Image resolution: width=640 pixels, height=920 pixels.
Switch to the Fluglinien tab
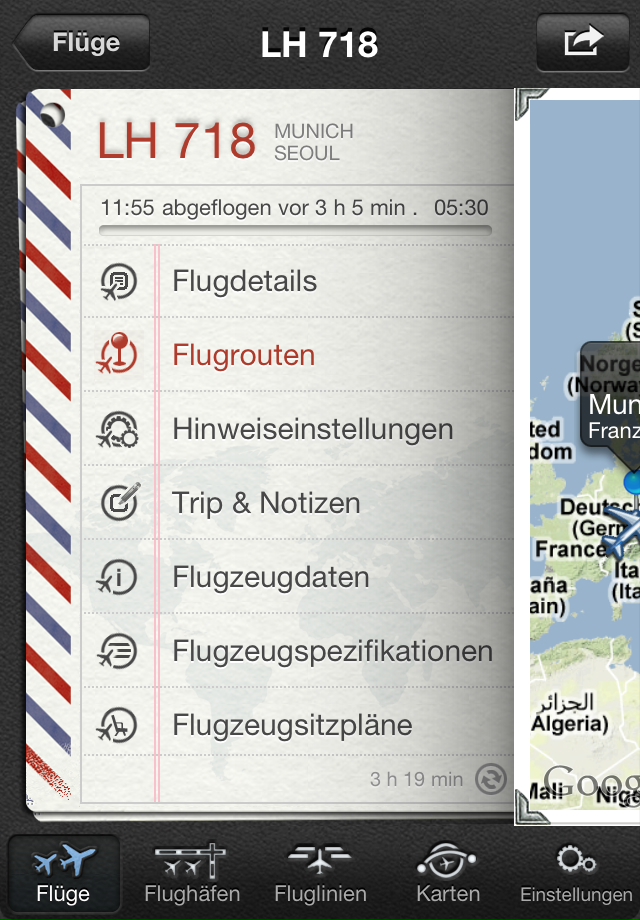(x=320, y=872)
